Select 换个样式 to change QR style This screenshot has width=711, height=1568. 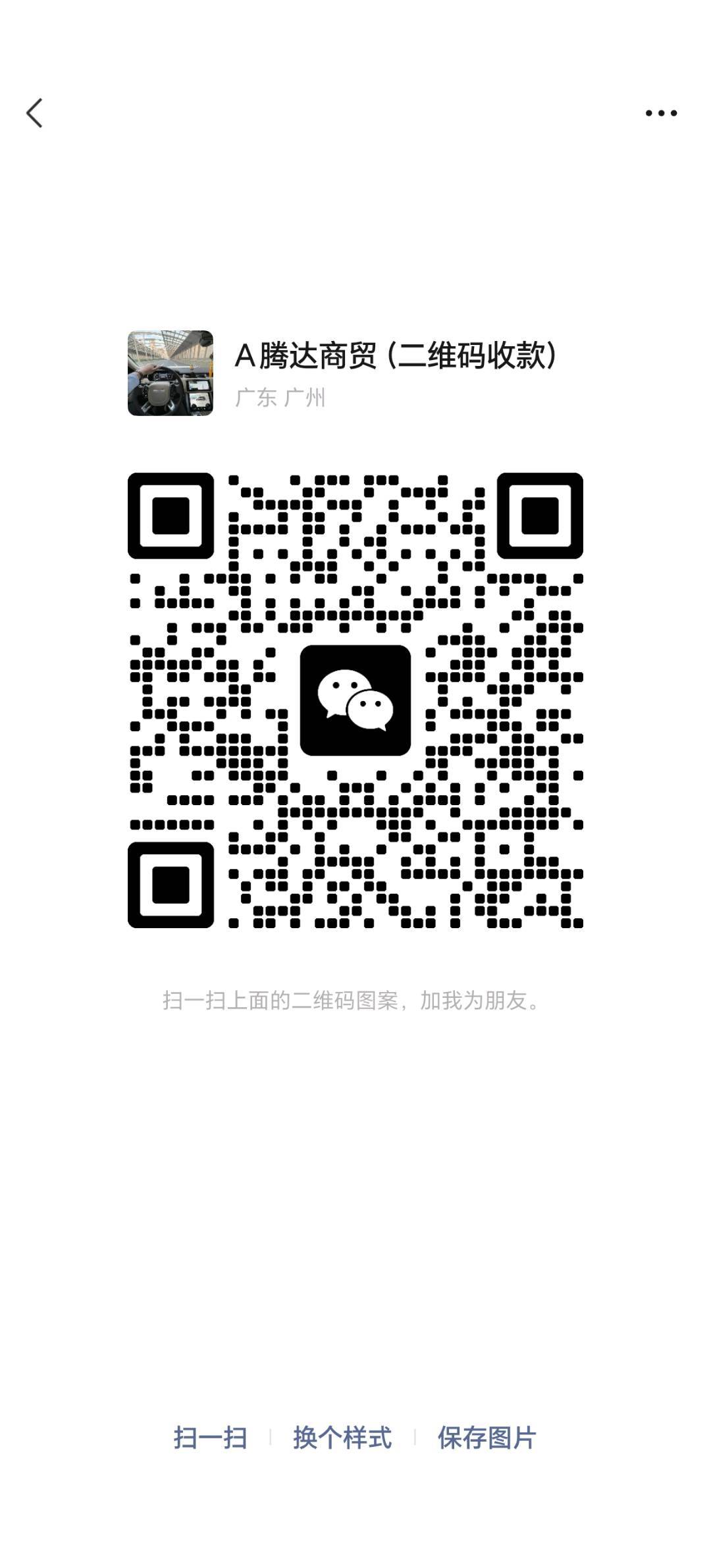[342, 1437]
